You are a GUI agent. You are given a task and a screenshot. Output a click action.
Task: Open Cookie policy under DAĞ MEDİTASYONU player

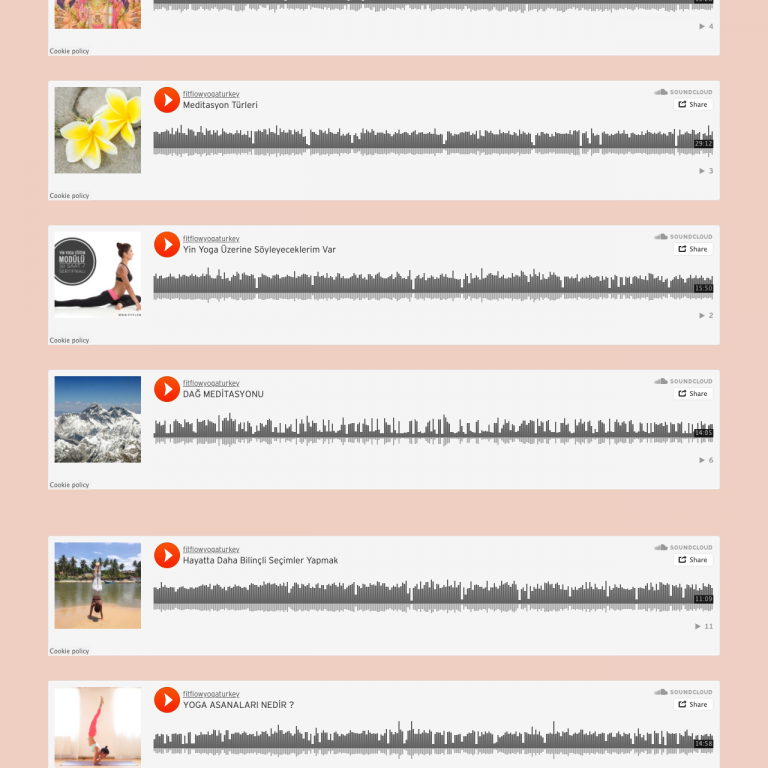coord(69,485)
